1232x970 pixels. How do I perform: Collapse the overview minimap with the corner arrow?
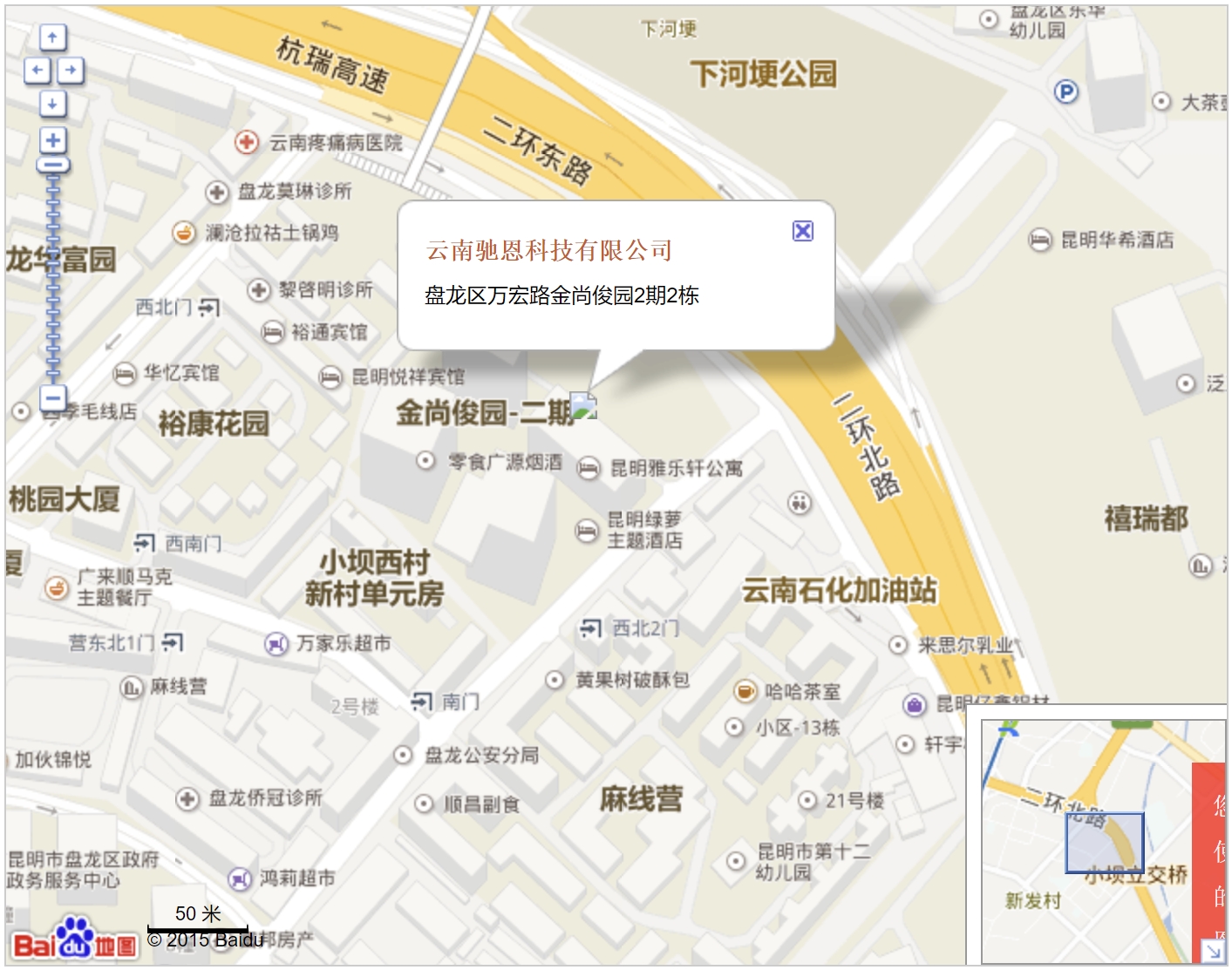[1213, 952]
